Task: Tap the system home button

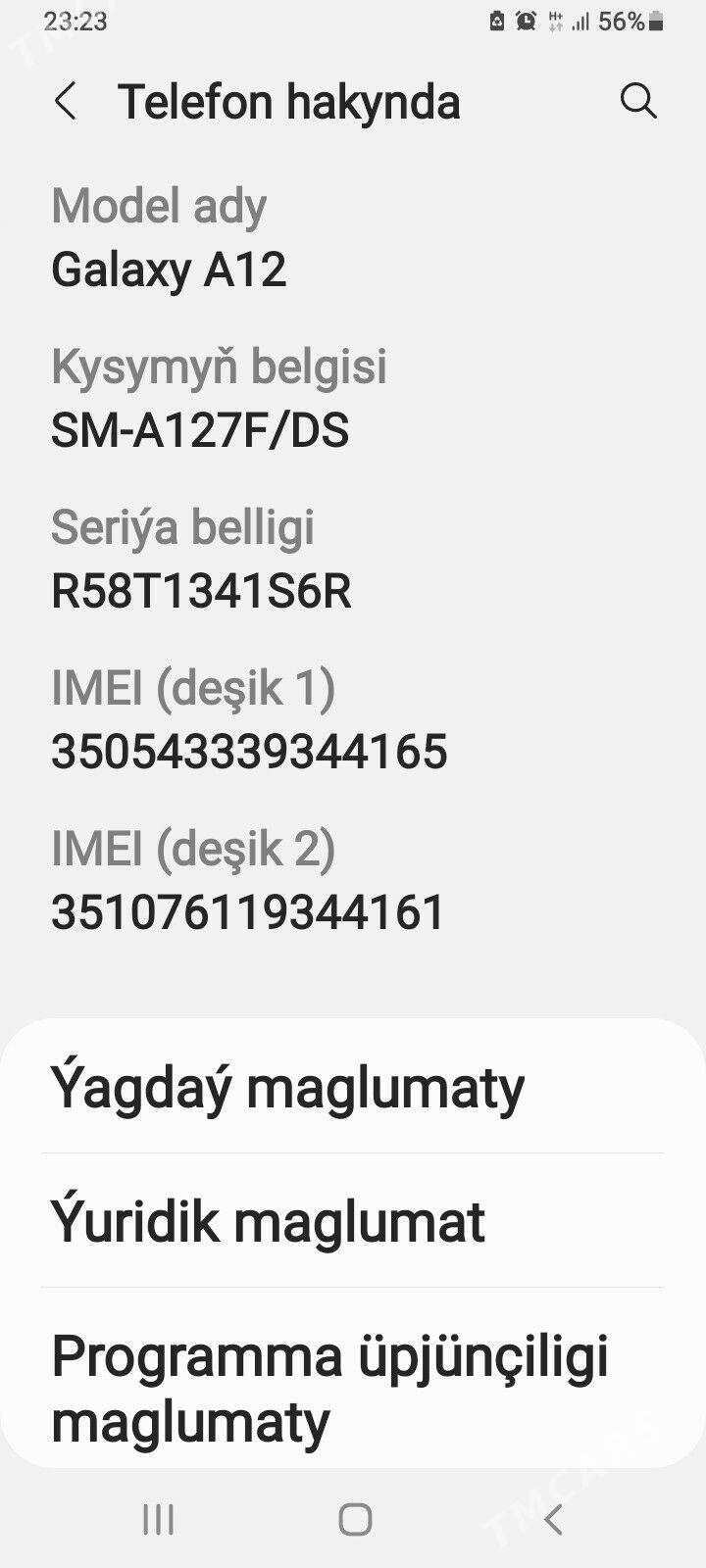Action: click(355, 1519)
